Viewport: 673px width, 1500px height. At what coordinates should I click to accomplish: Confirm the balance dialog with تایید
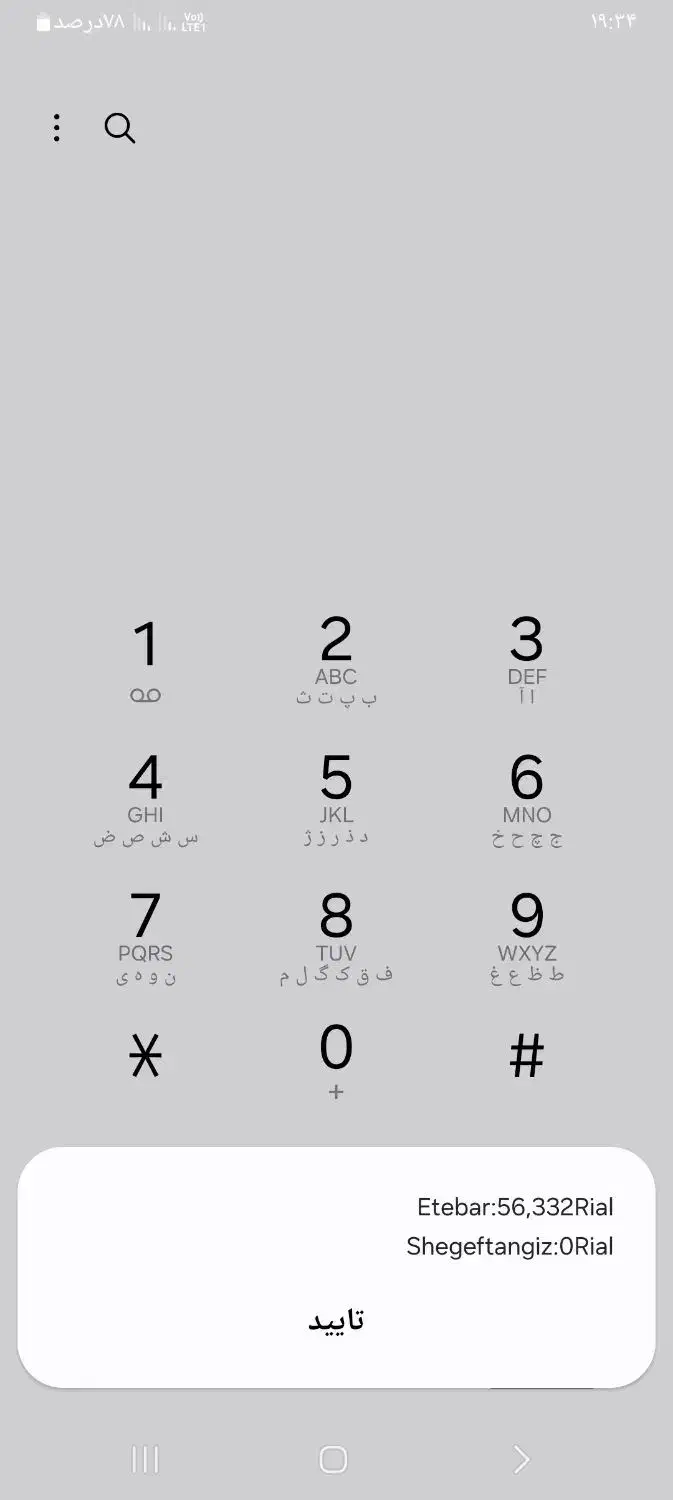click(x=336, y=1320)
